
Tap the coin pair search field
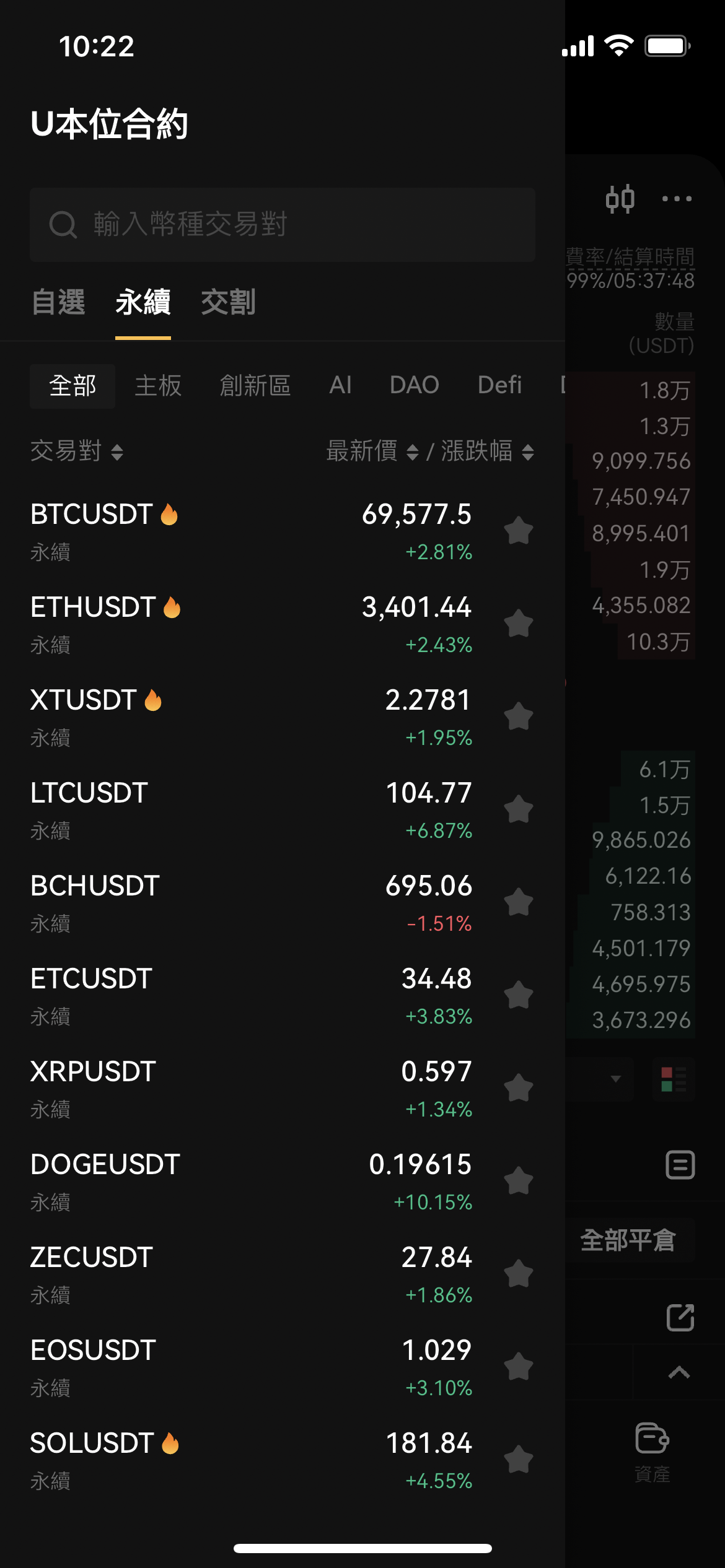283,224
